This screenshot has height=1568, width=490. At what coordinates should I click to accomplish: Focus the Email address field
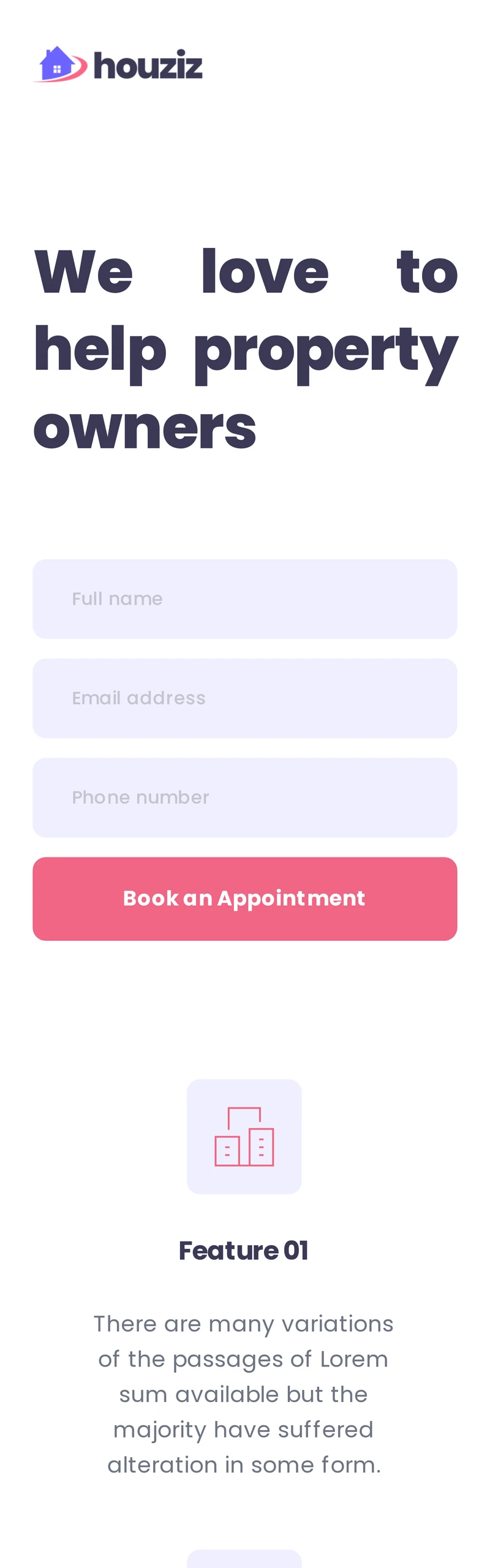(244, 698)
